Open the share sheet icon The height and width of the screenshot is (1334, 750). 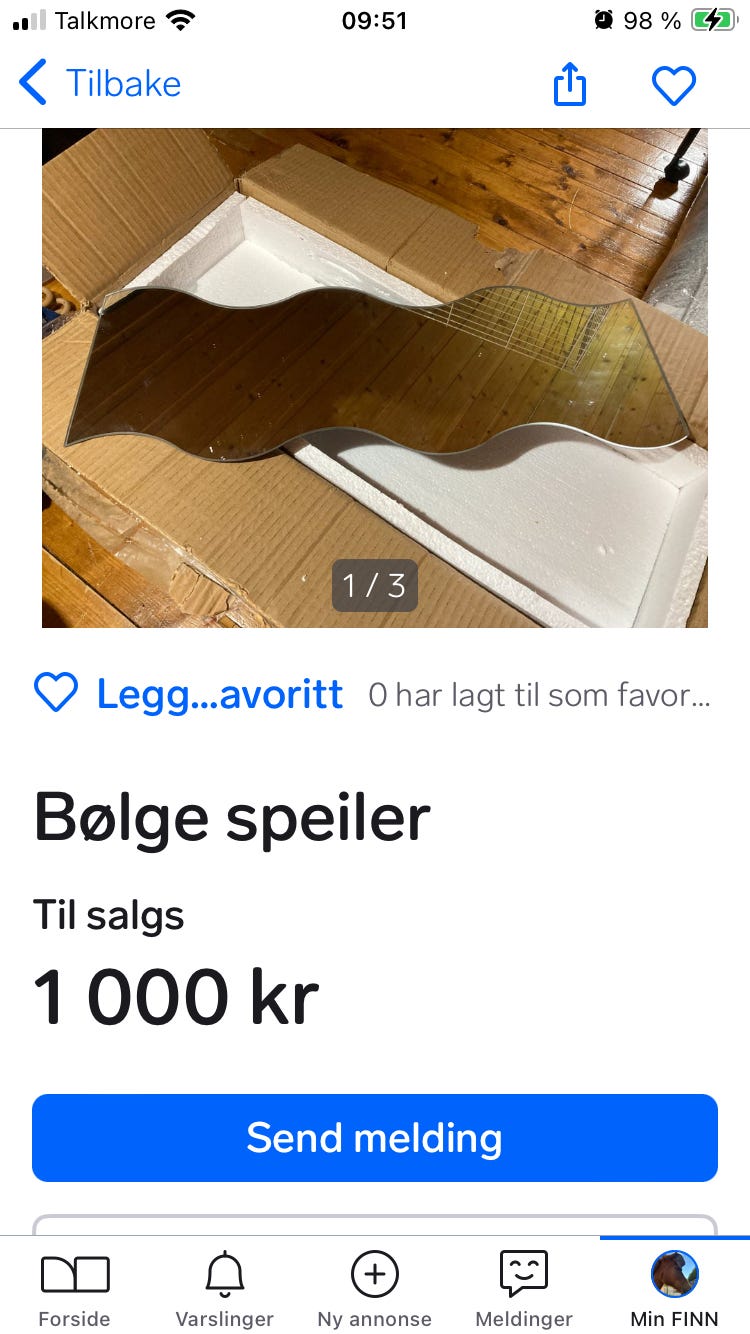point(569,85)
